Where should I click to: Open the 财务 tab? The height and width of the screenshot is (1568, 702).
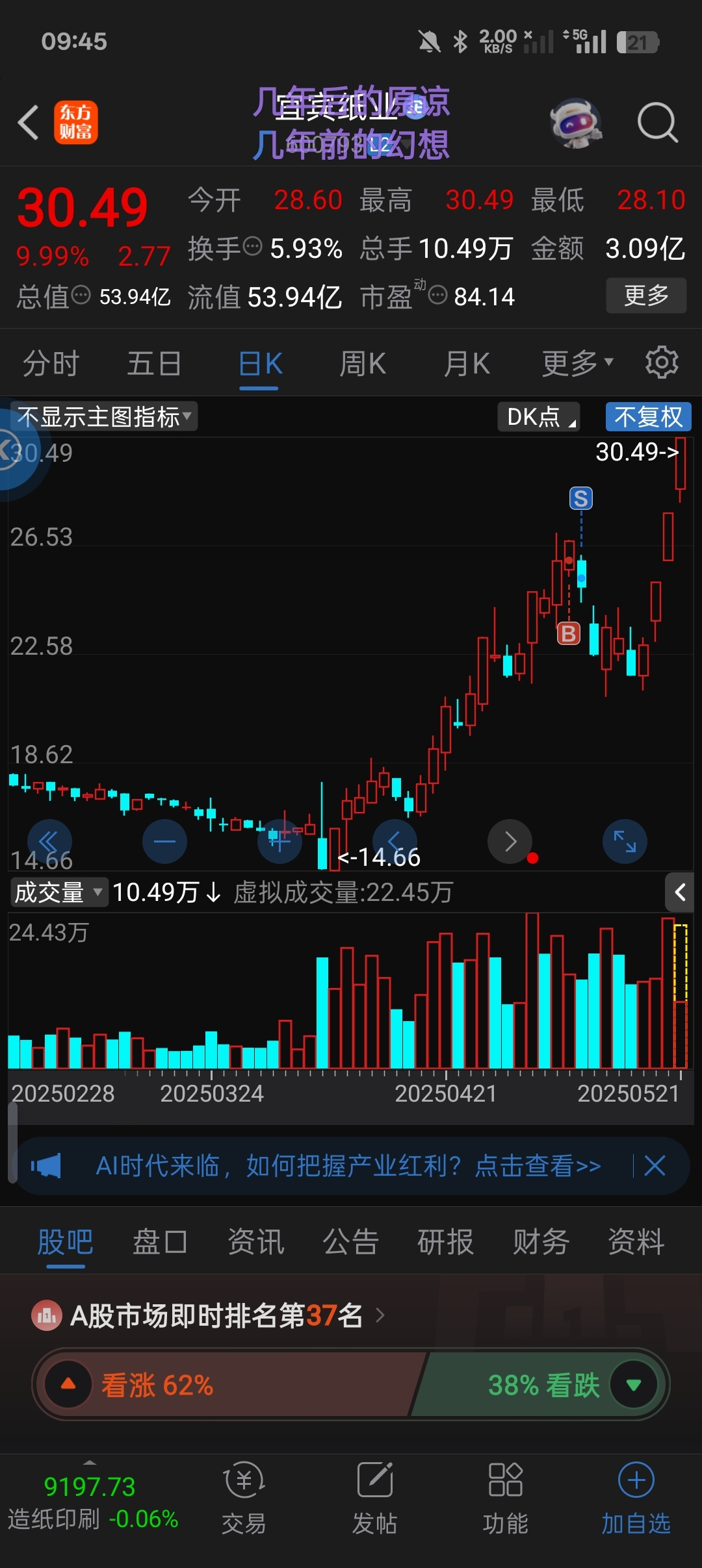click(541, 1242)
